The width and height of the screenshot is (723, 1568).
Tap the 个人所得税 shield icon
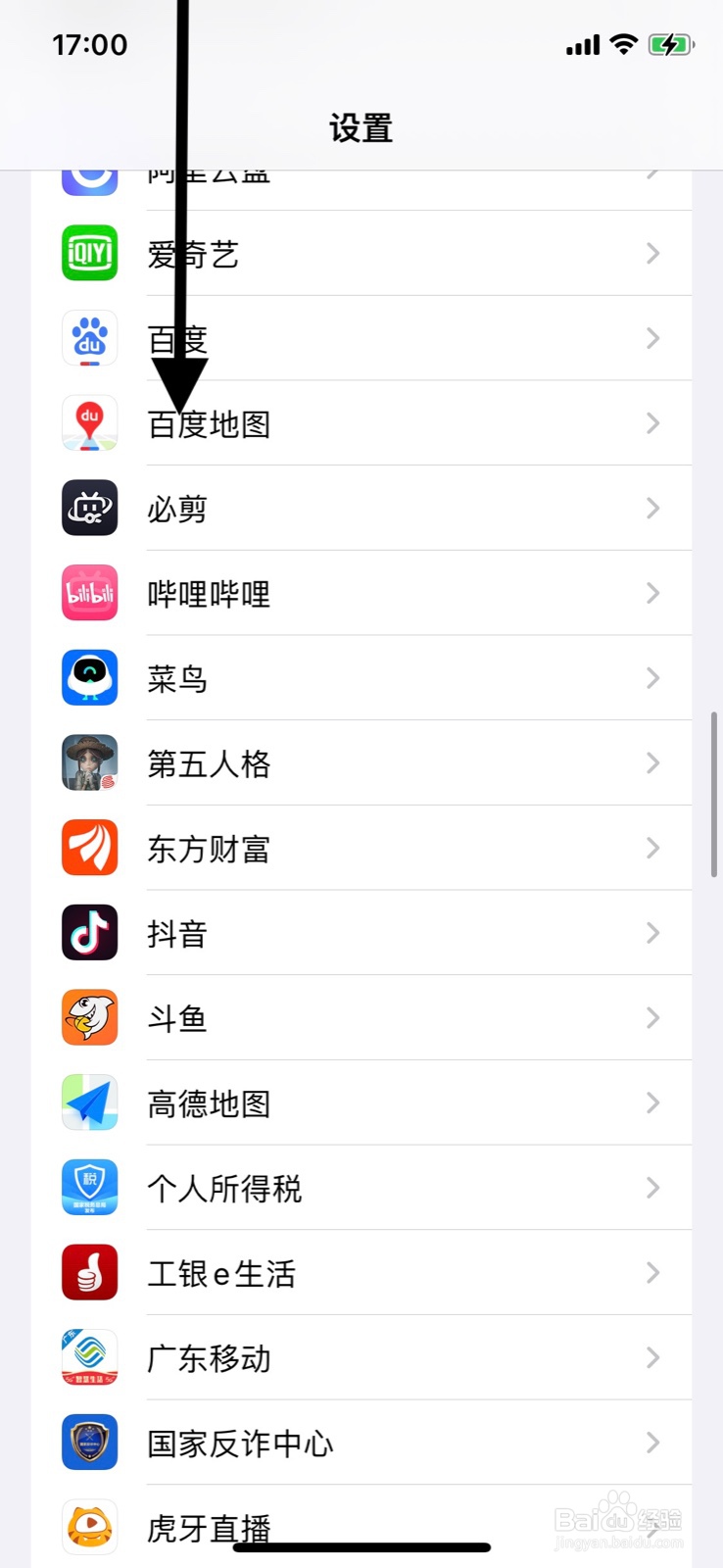tap(89, 1188)
